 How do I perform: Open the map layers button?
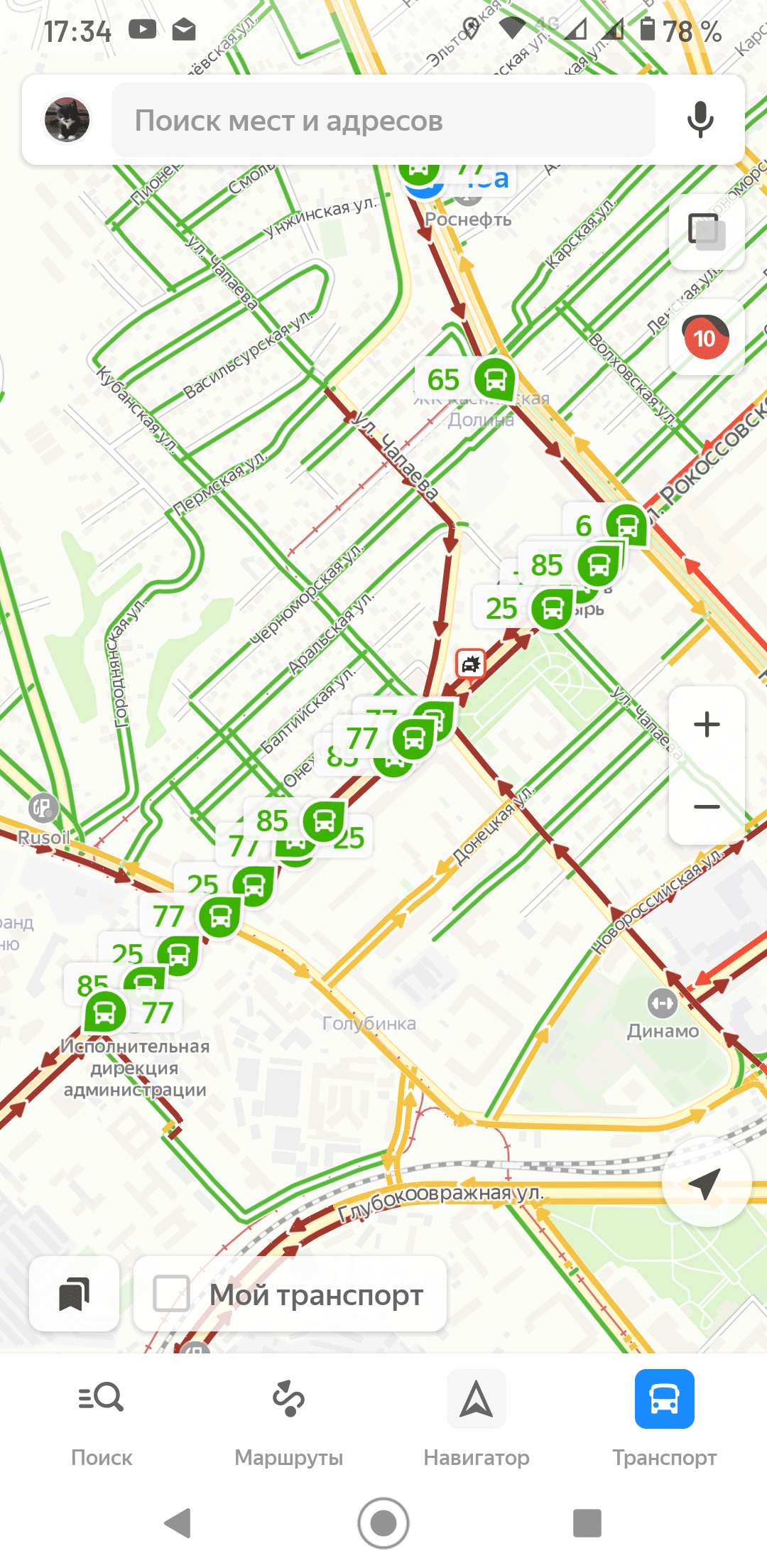(707, 231)
